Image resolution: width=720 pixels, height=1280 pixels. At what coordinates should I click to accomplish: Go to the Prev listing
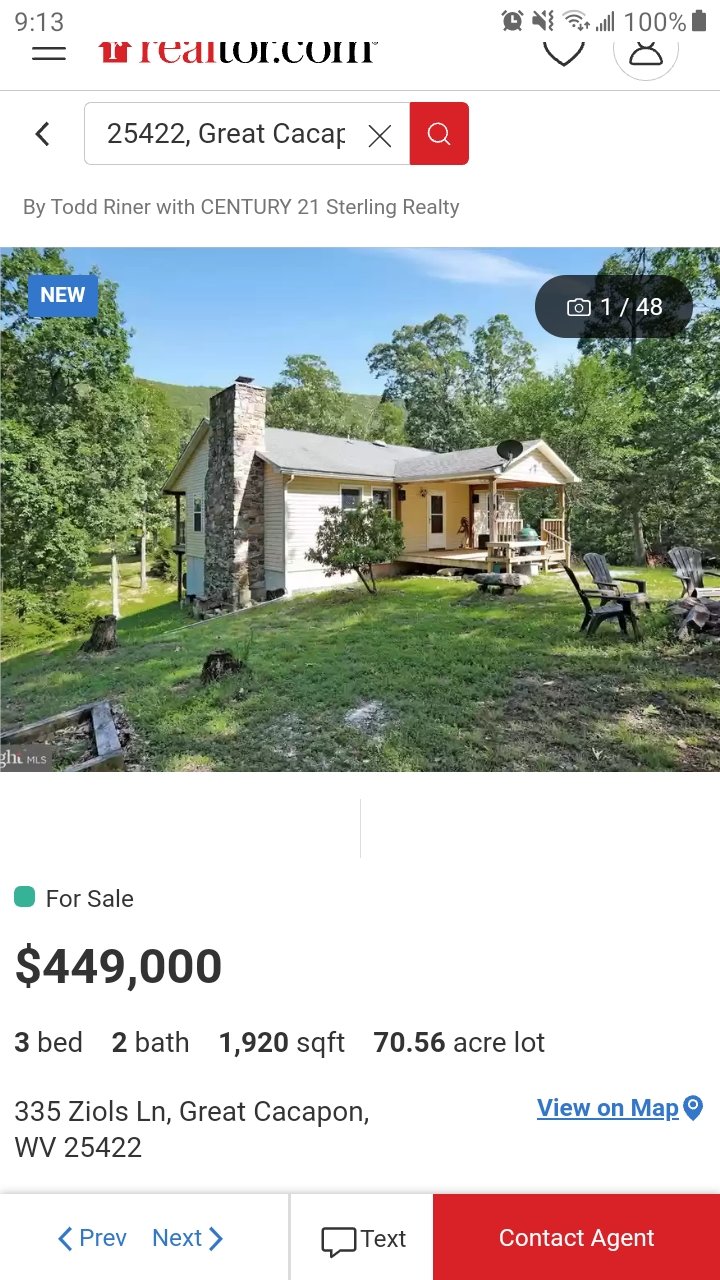91,1238
